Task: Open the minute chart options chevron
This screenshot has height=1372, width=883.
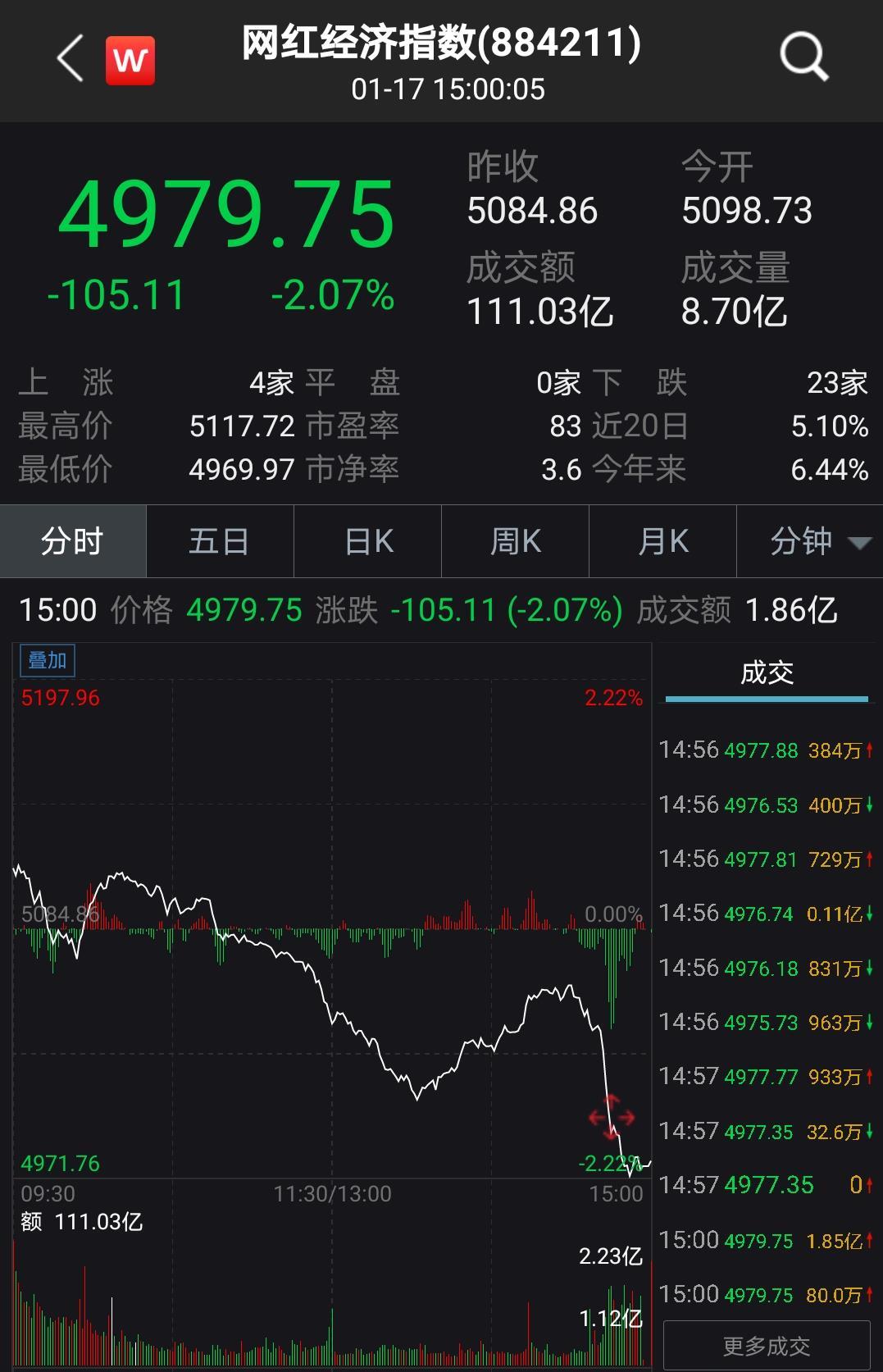Action: (x=859, y=544)
